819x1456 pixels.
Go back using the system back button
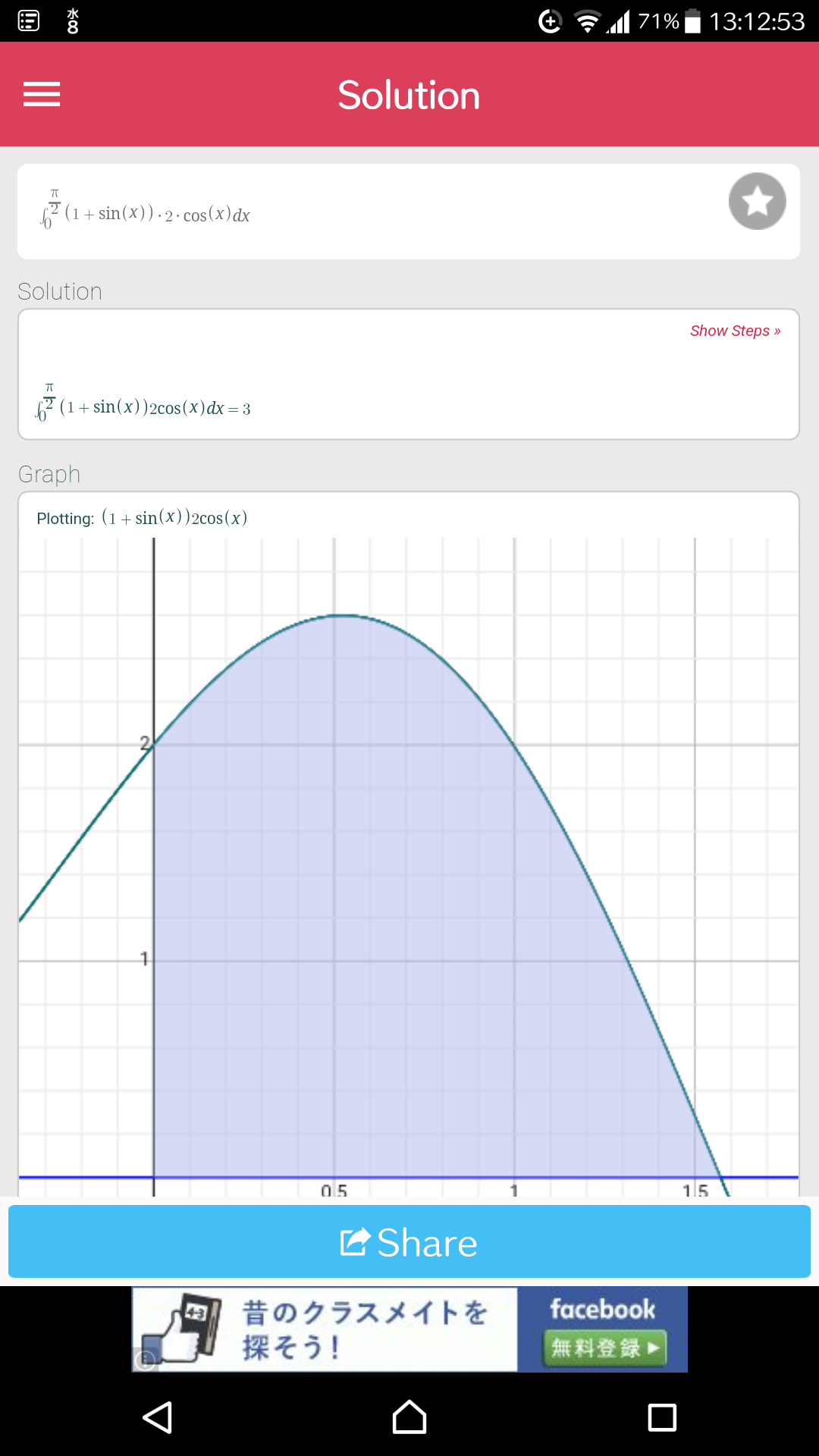coord(158,1417)
